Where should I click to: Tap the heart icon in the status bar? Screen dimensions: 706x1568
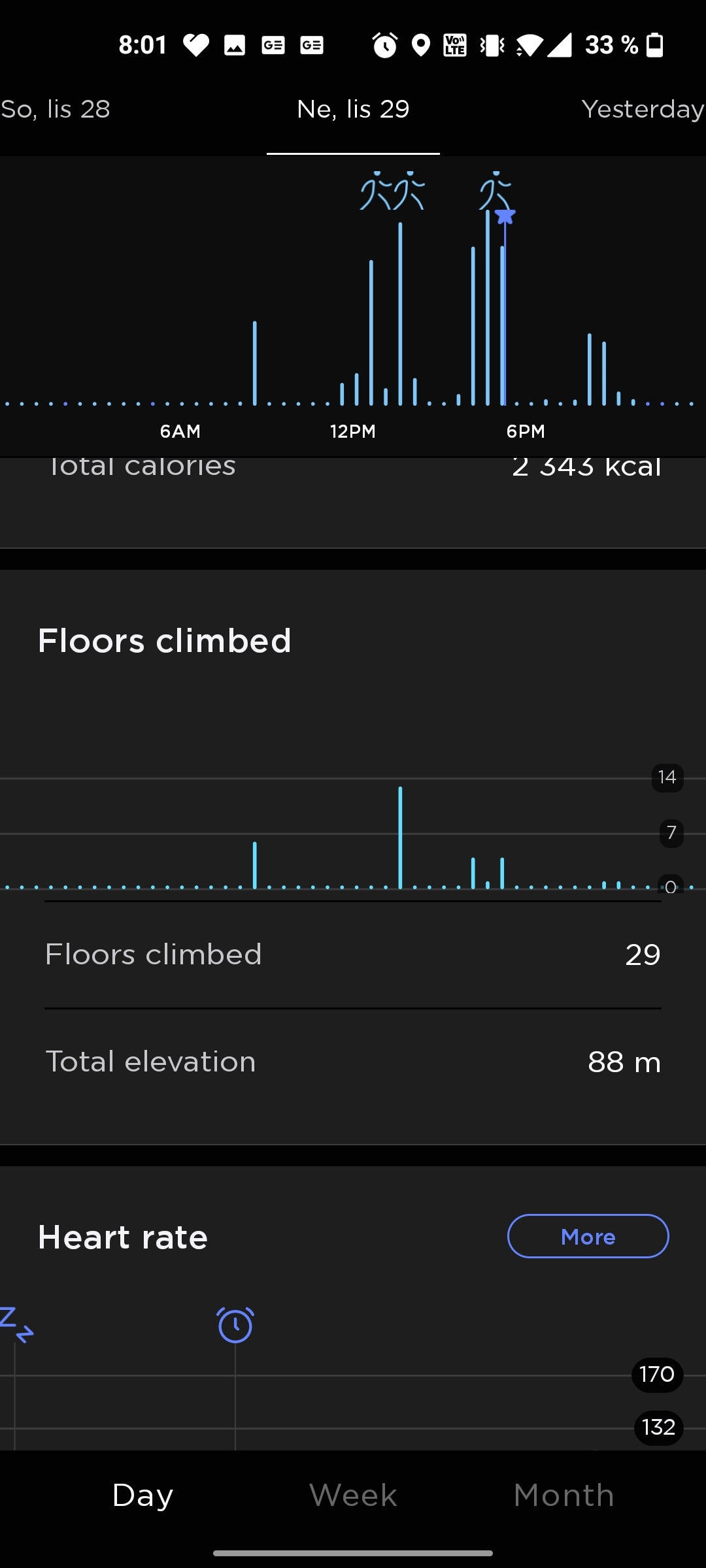tap(197, 44)
